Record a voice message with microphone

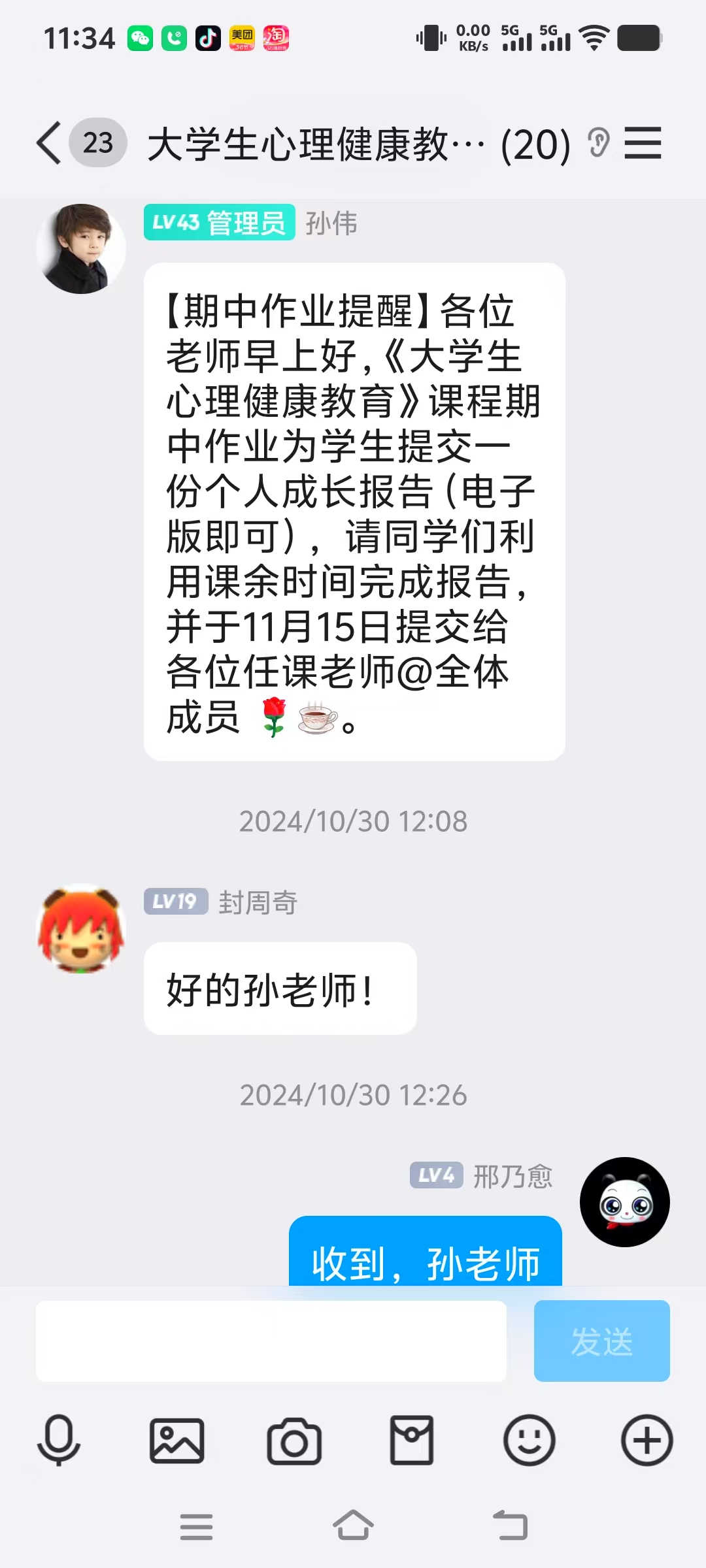coord(59,1441)
